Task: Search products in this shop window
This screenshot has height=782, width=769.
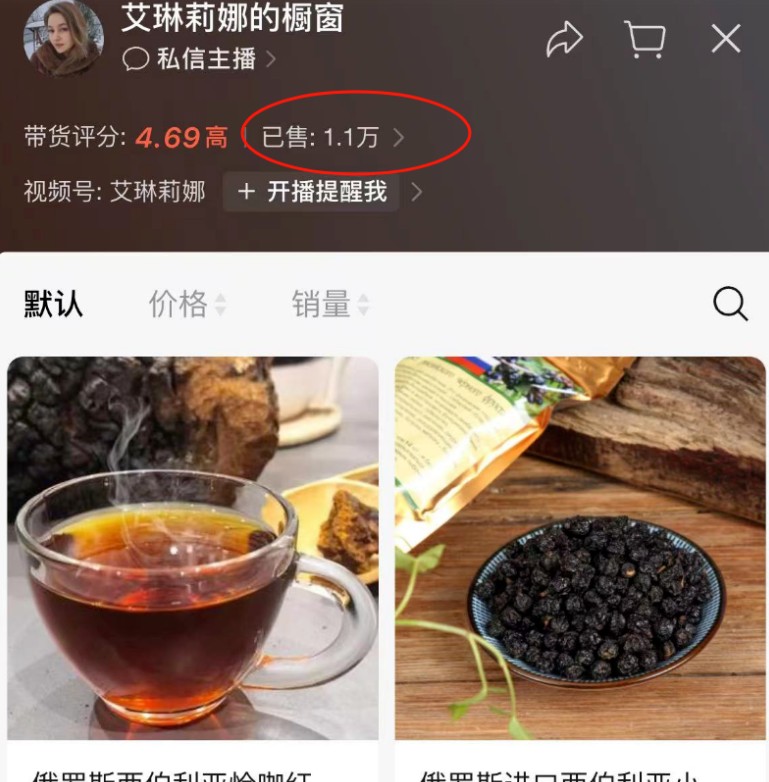Action: point(730,304)
